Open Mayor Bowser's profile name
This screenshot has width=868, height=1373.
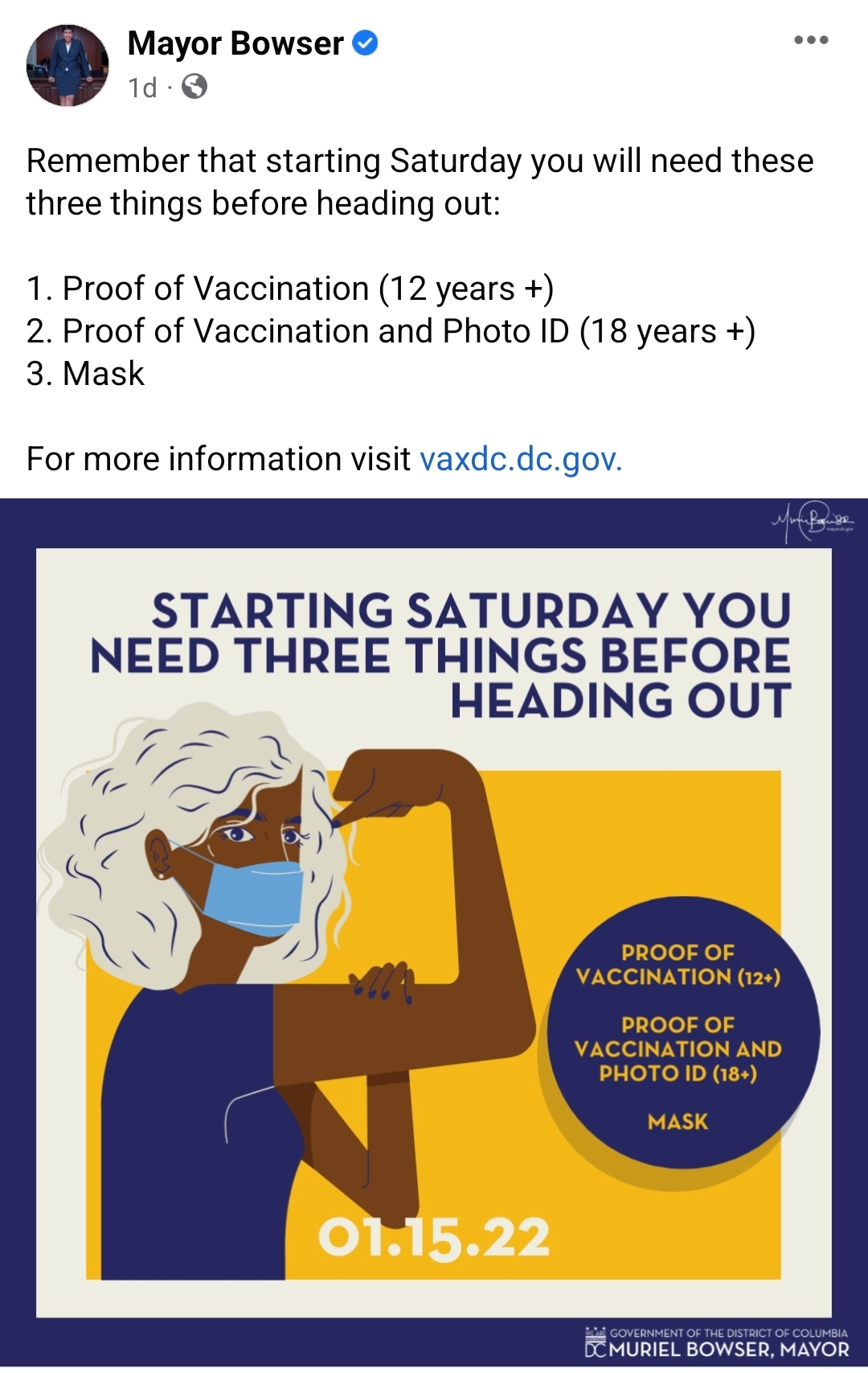point(235,43)
